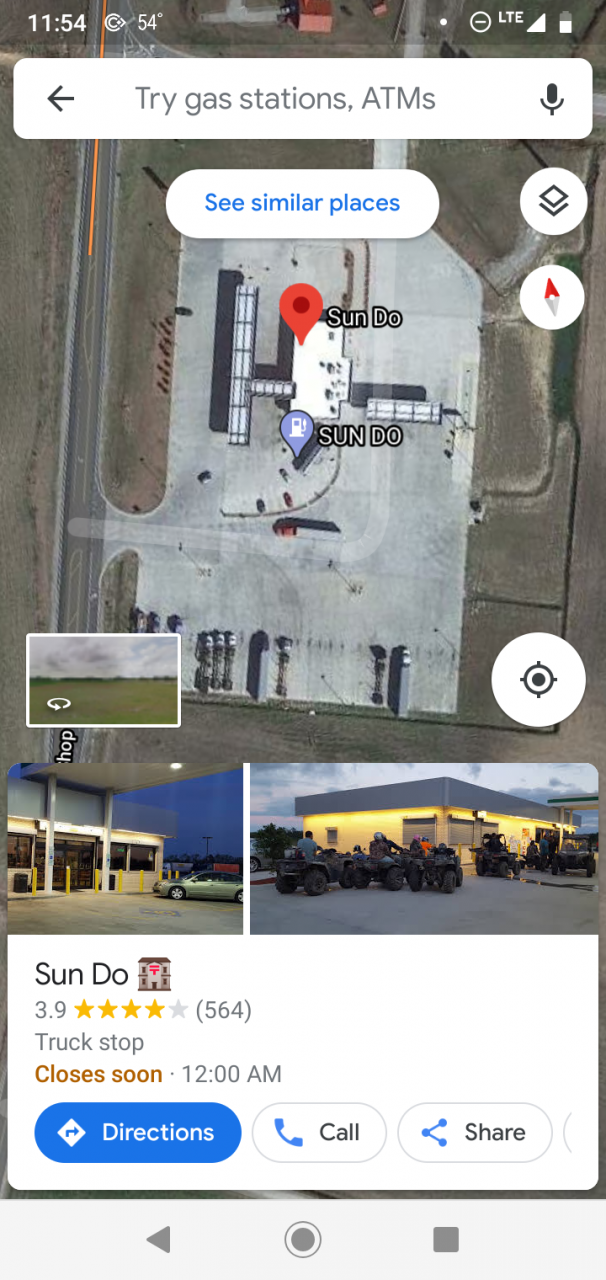Tap the SUN DO gas station marker
Viewport: 606px width, 1280px height.
298,433
